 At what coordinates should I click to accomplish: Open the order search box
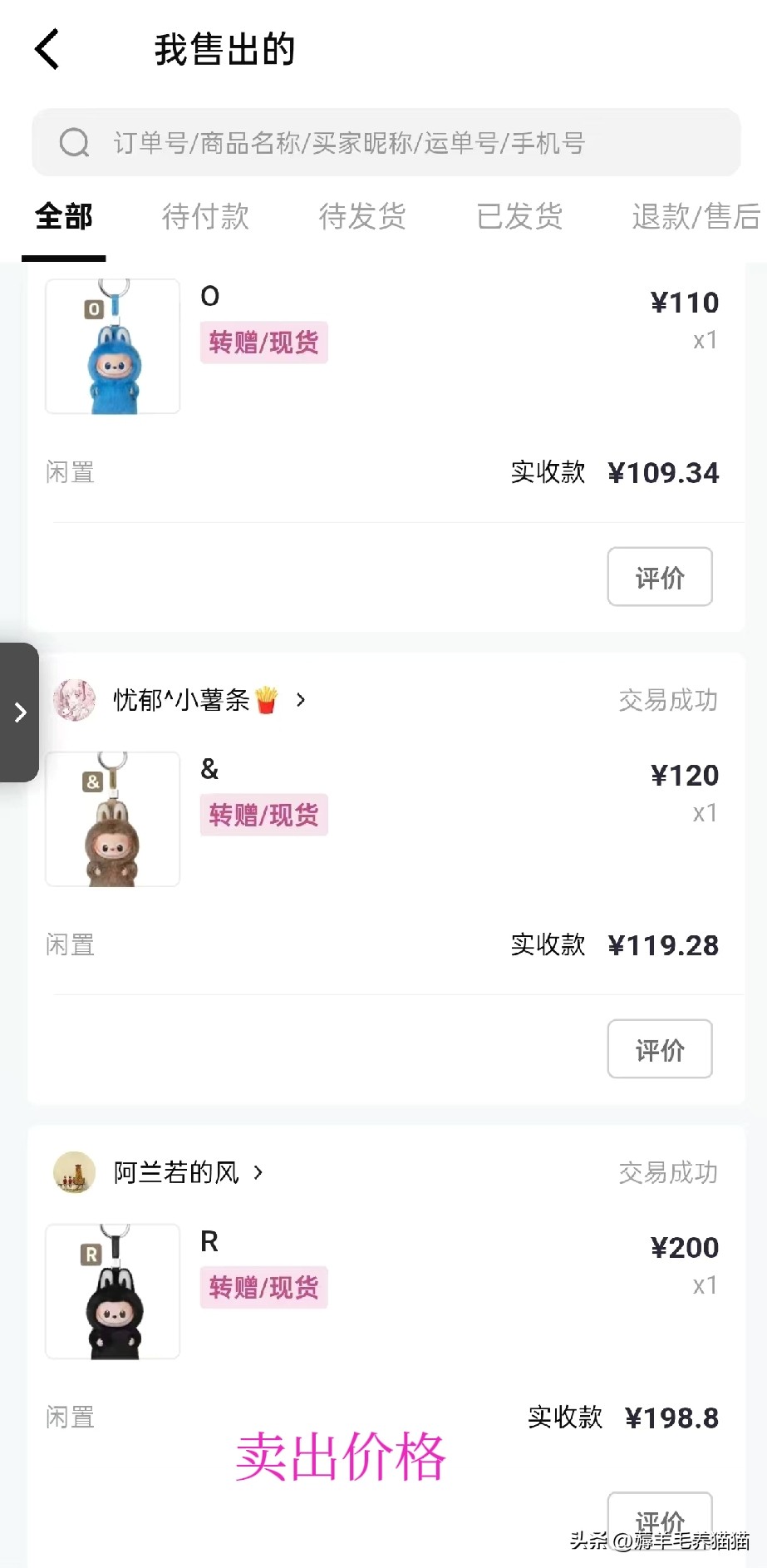386,142
